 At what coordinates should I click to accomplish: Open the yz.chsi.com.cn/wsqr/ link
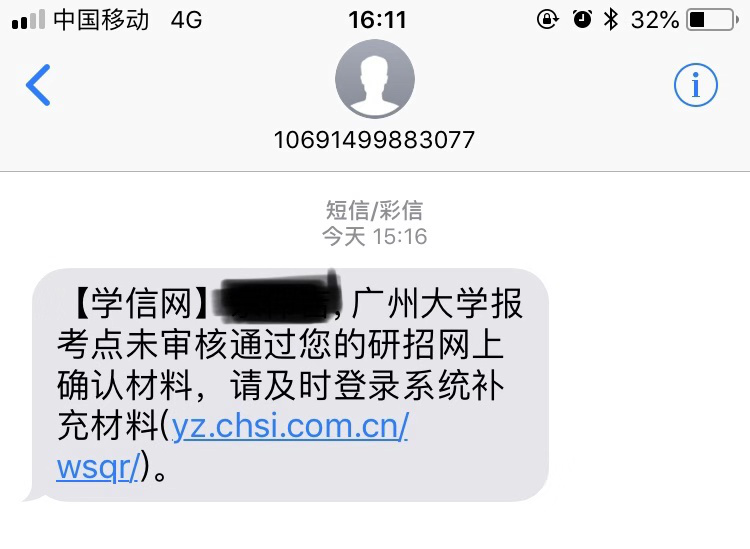click(x=290, y=428)
